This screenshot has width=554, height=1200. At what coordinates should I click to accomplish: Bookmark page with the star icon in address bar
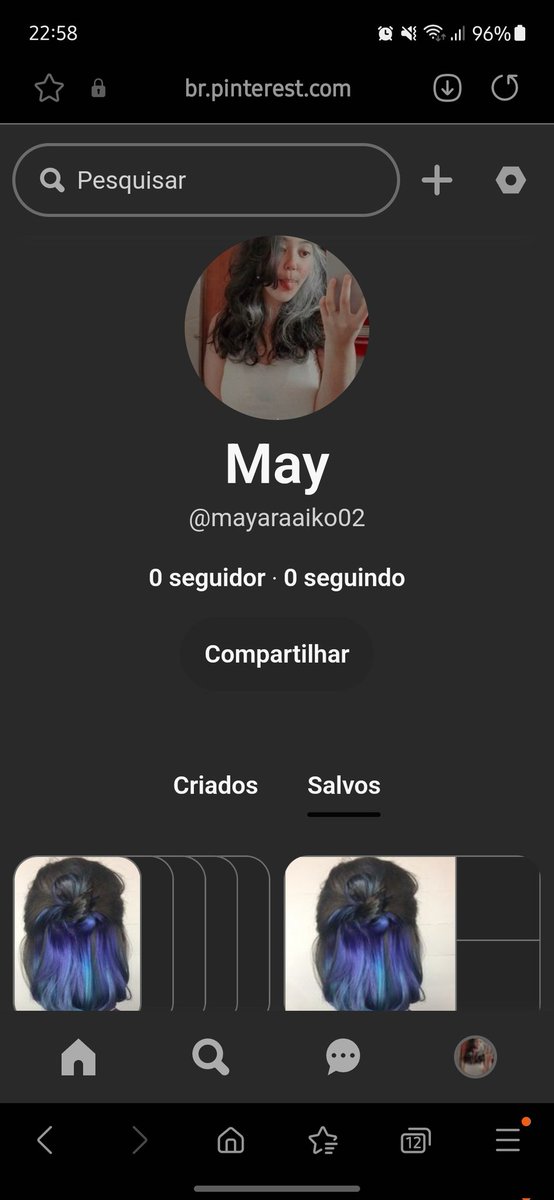tap(49, 88)
